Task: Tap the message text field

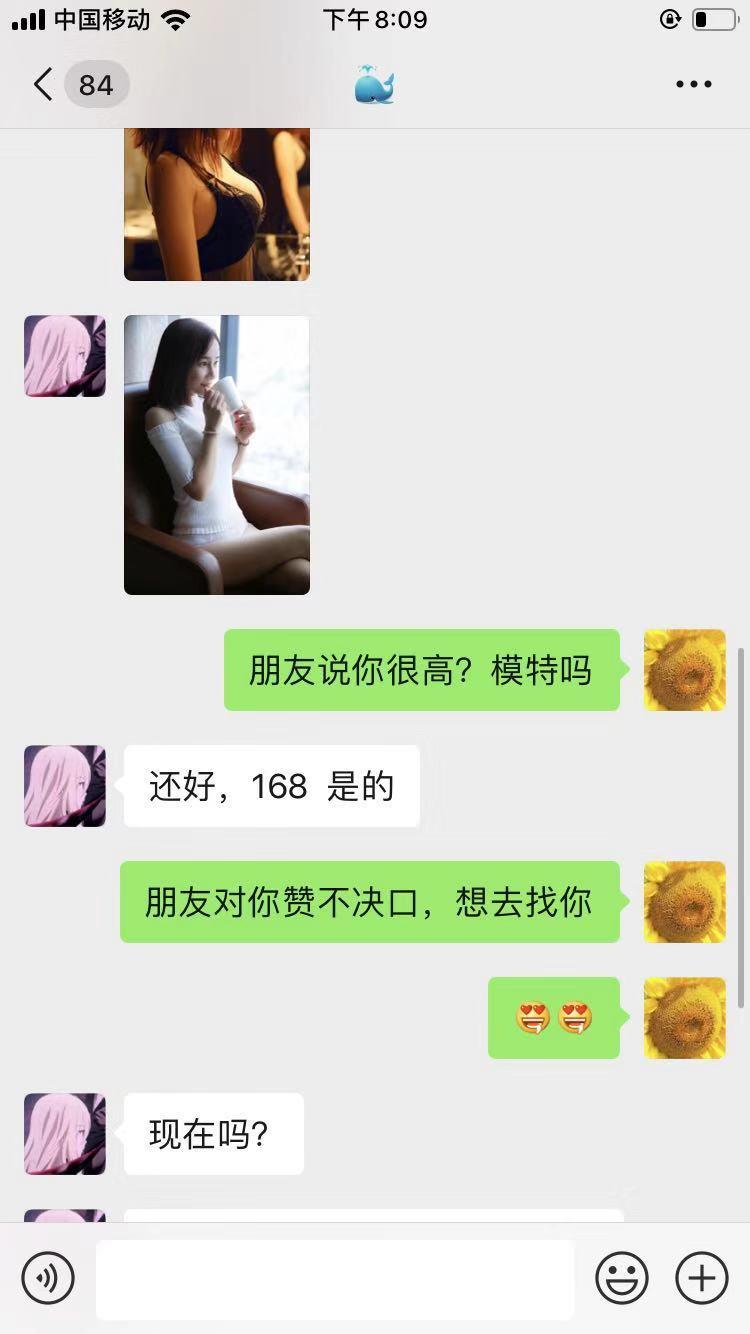Action: tap(335, 1278)
